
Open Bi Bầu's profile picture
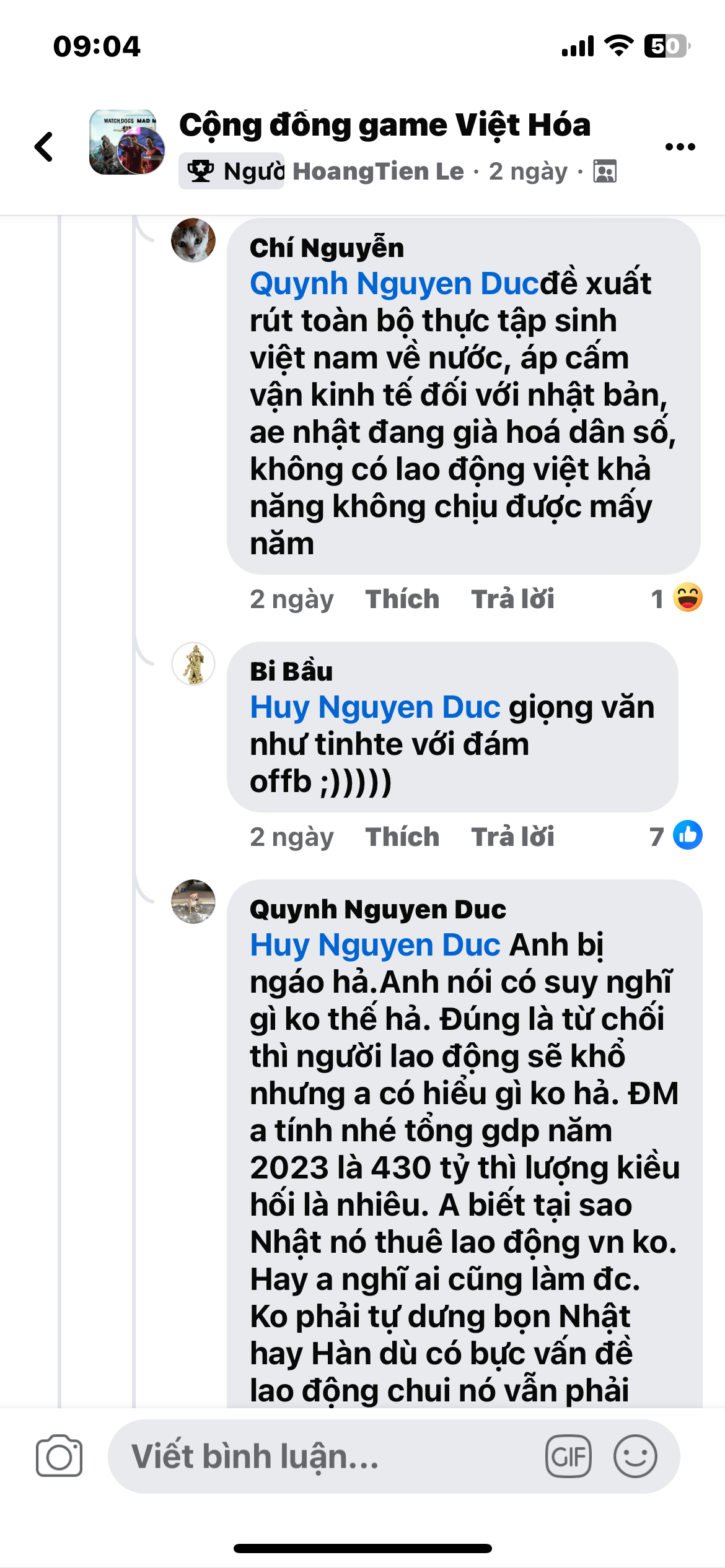click(x=193, y=664)
